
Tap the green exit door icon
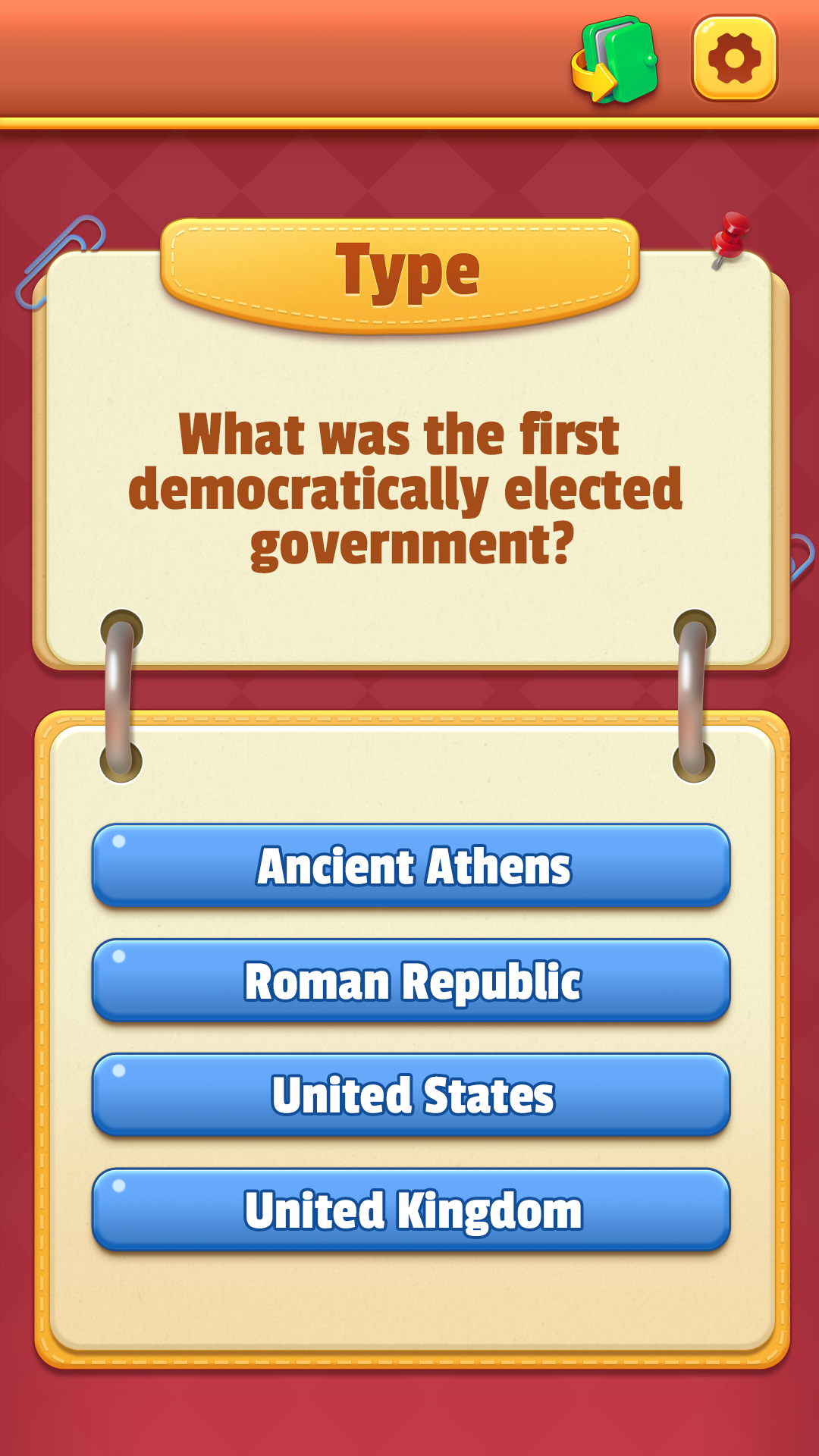click(x=616, y=60)
